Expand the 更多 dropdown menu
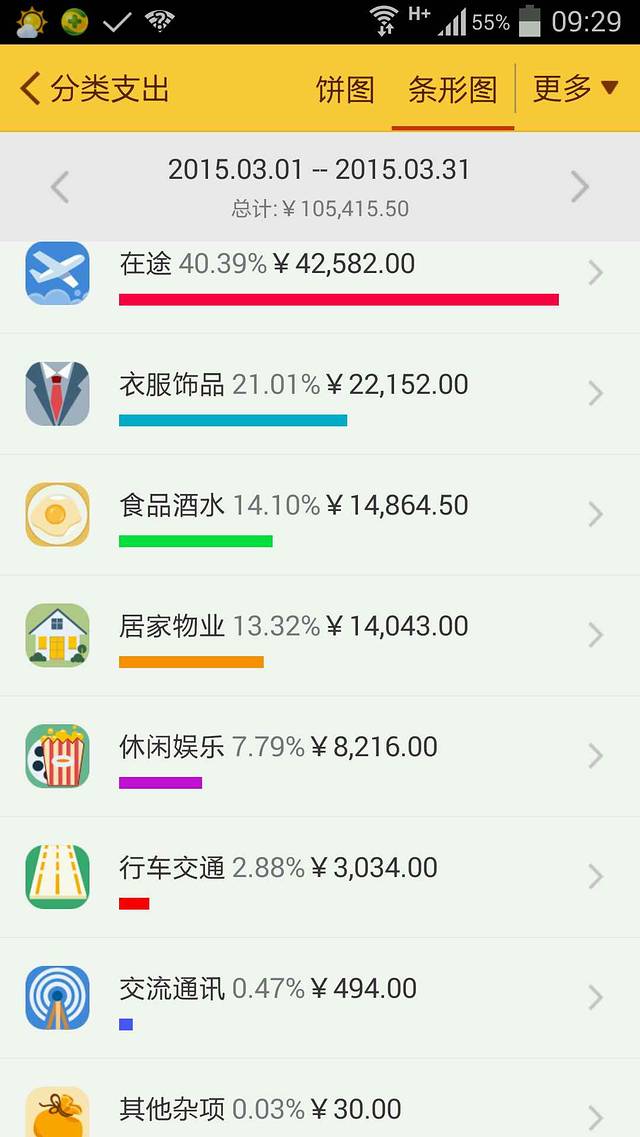640x1137 pixels. tap(576, 89)
